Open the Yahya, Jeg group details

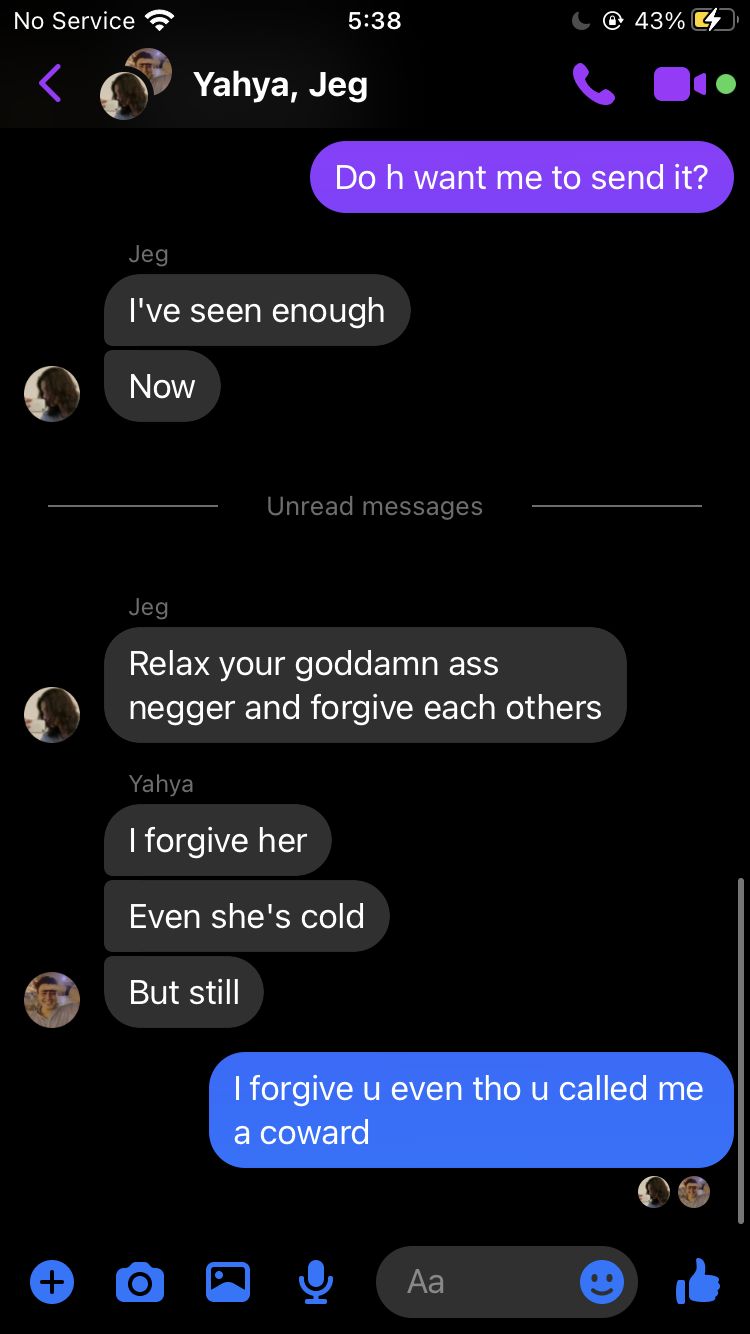coord(280,85)
